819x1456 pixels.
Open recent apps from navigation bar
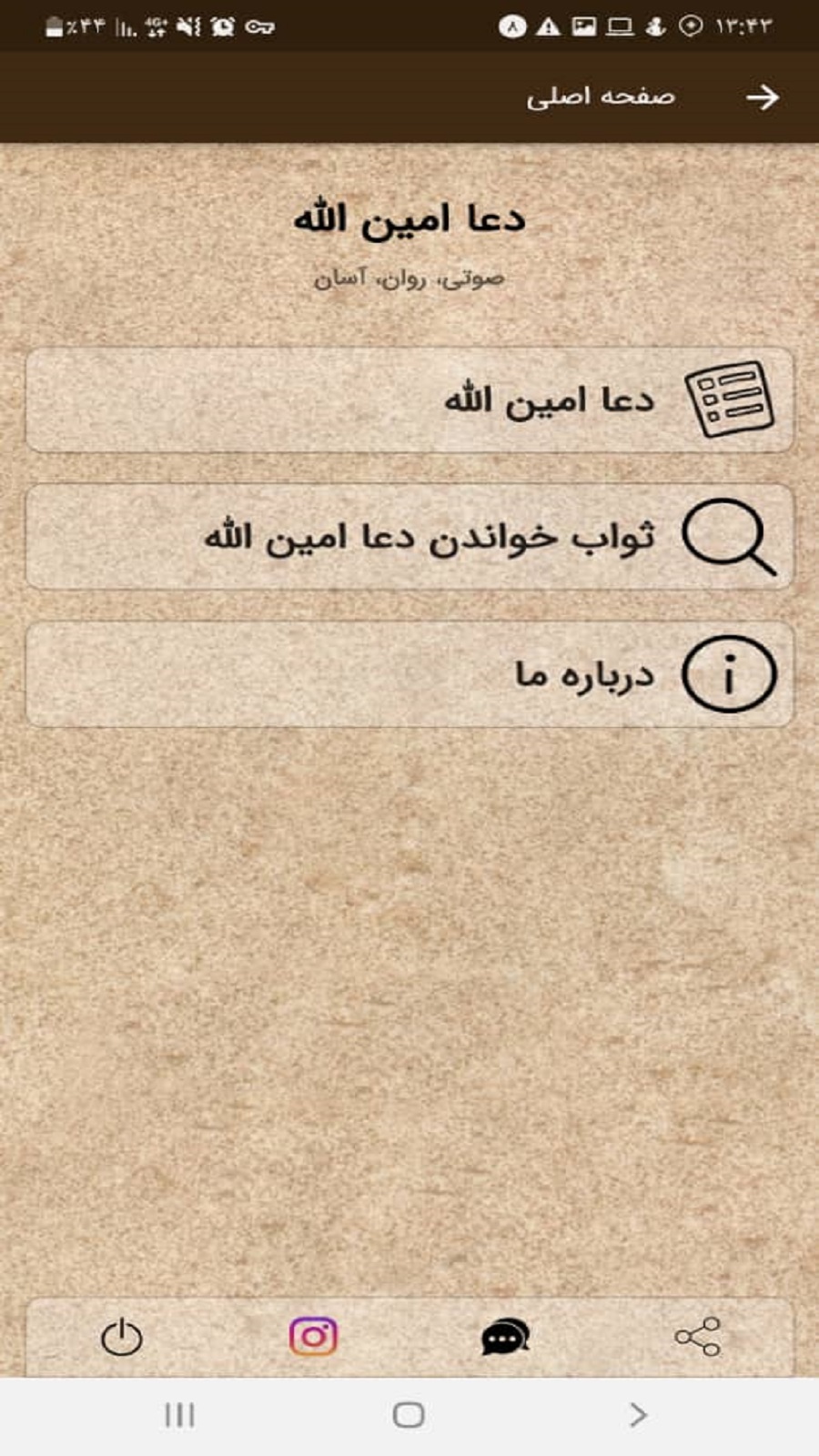(179, 1415)
